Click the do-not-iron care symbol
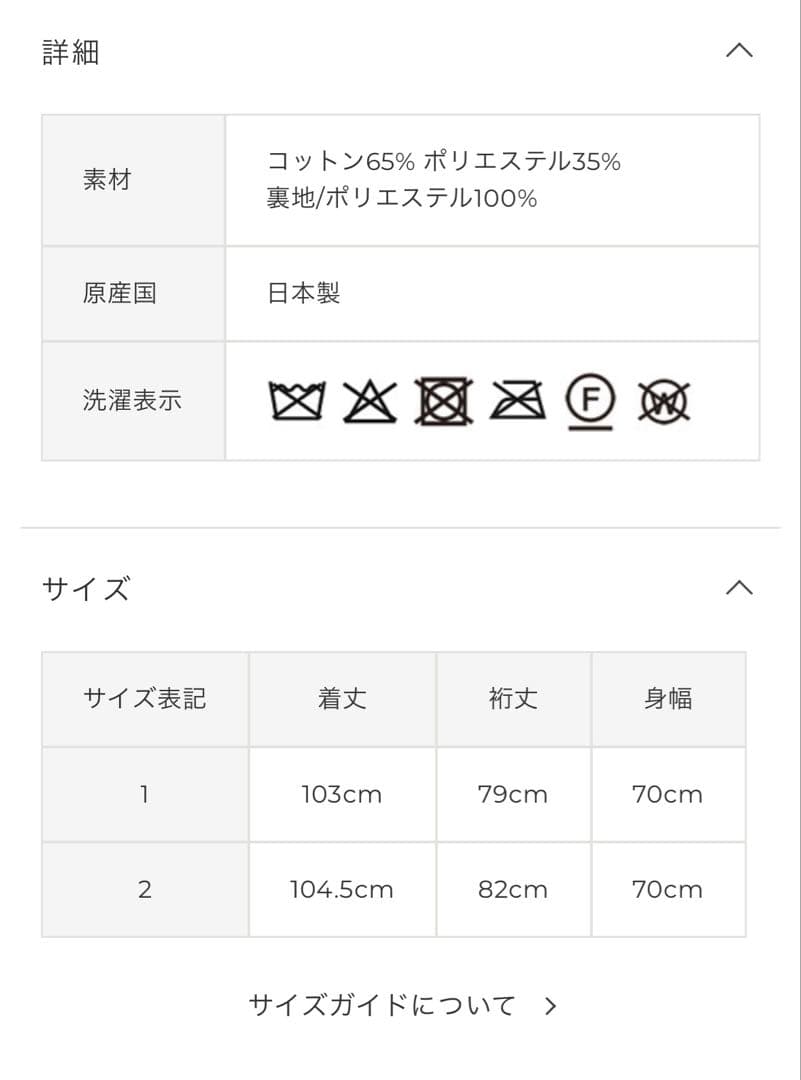Screen dimensions: 801x1080 tap(518, 400)
